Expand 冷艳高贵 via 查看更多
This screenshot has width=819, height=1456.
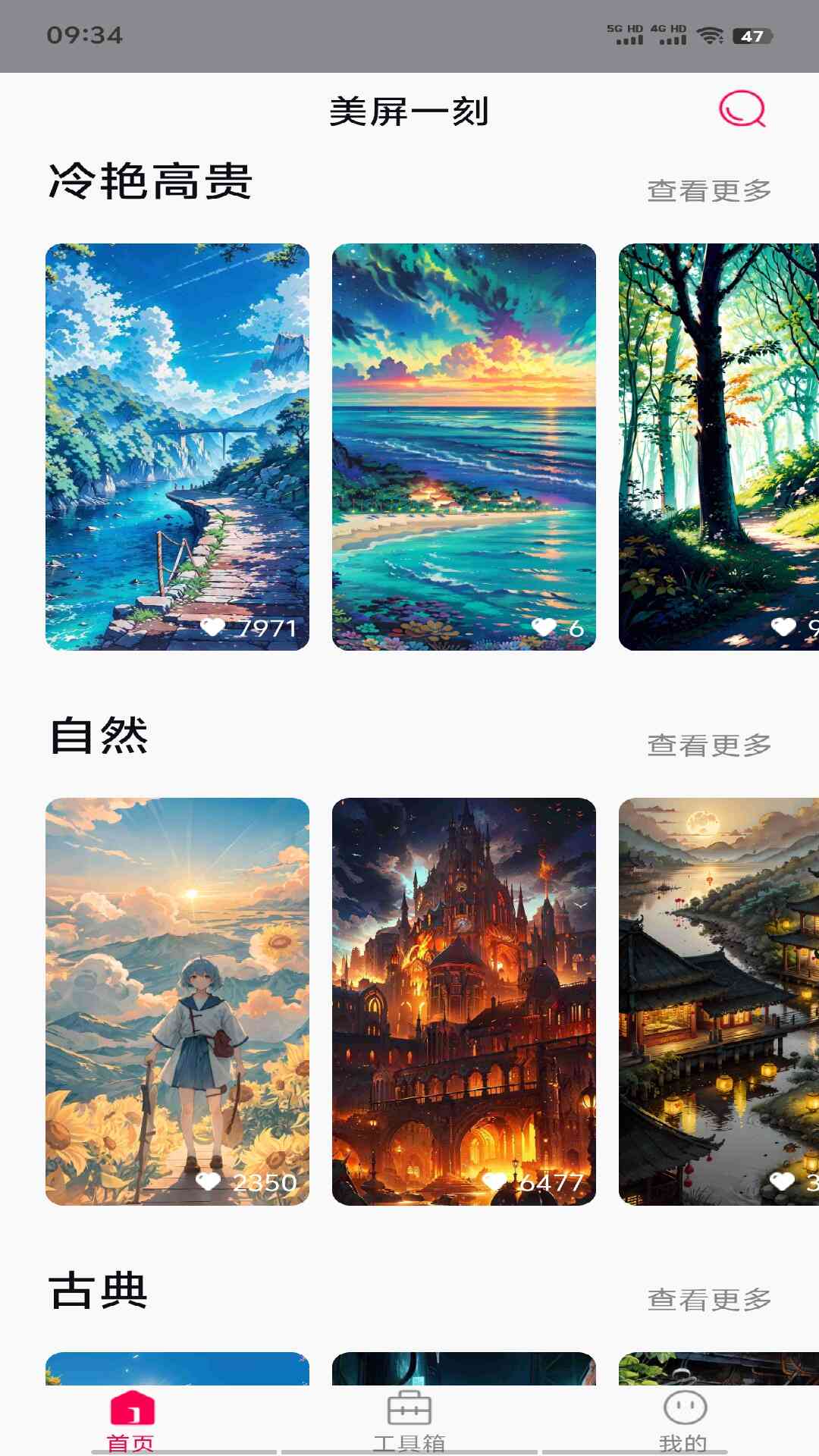click(710, 188)
